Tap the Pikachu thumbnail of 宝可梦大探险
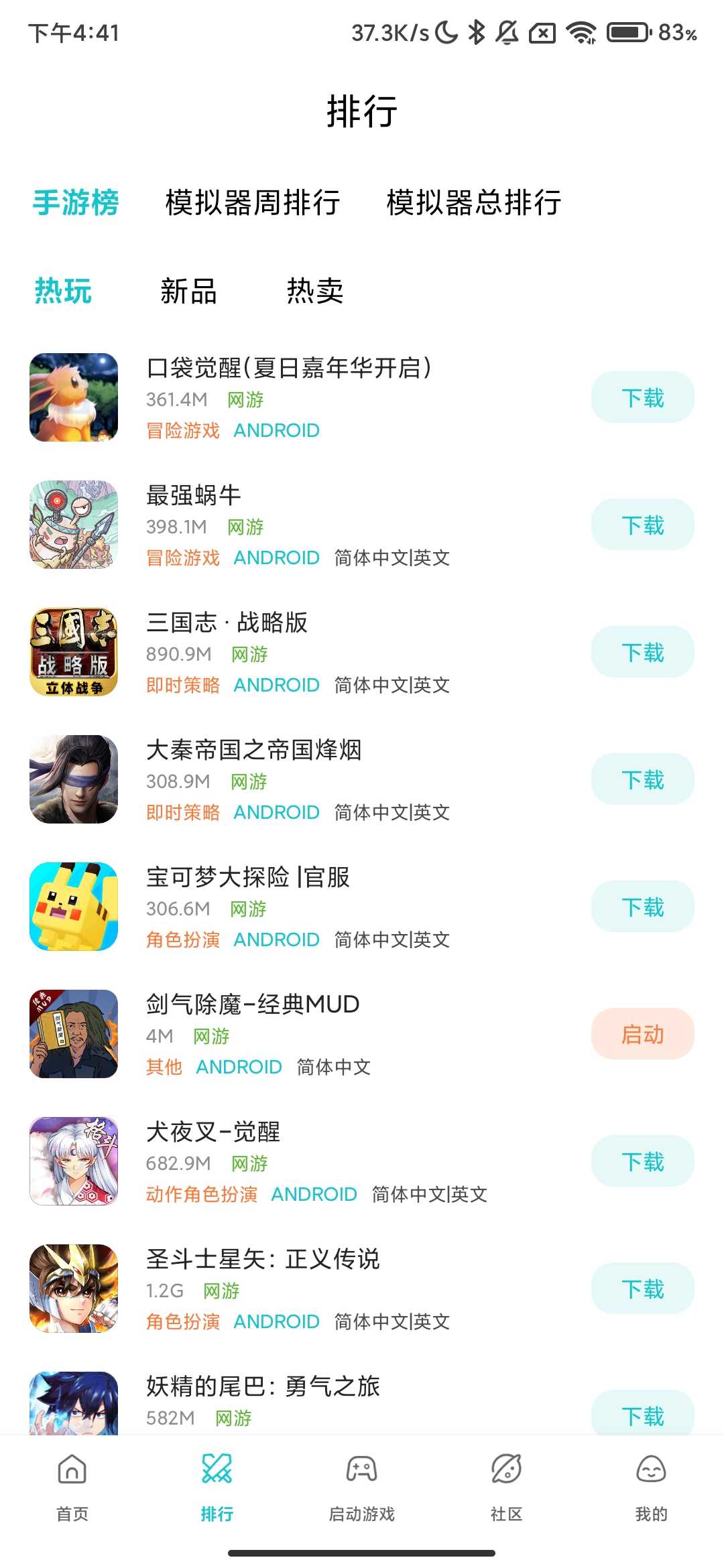This screenshot has height=1568, width=724. (x=74, y=906)
